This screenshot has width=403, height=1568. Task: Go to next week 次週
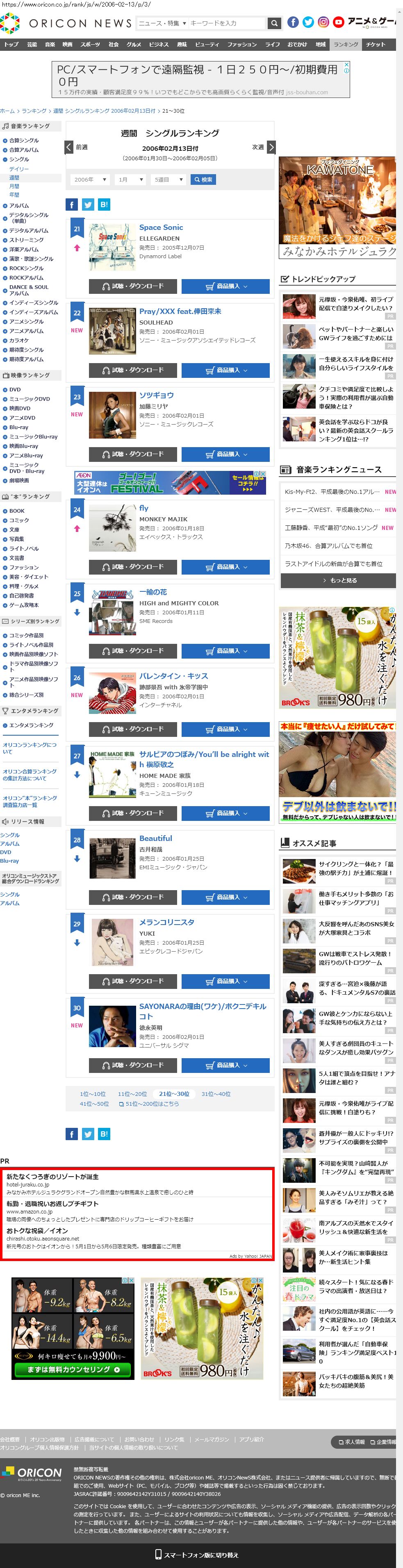263,147
